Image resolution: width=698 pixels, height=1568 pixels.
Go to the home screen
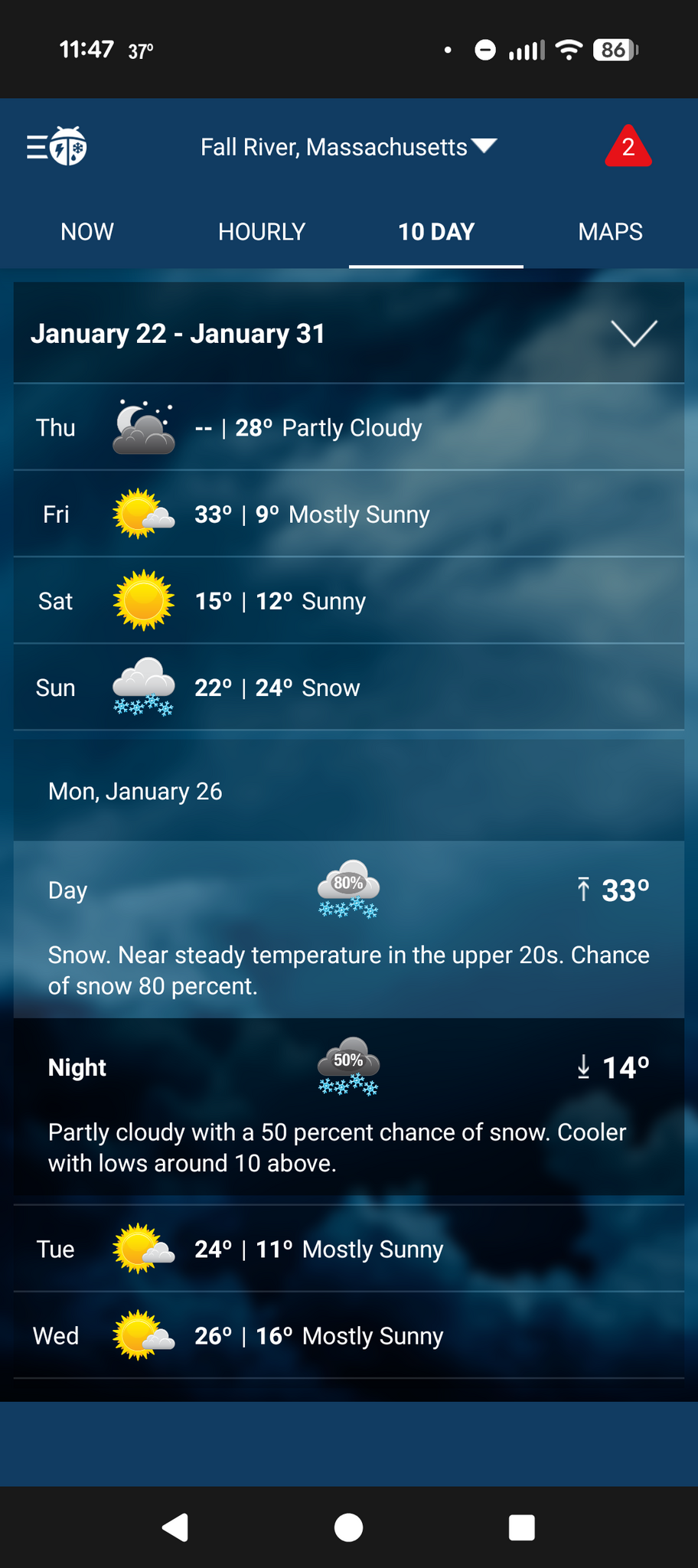(349, 1527)
